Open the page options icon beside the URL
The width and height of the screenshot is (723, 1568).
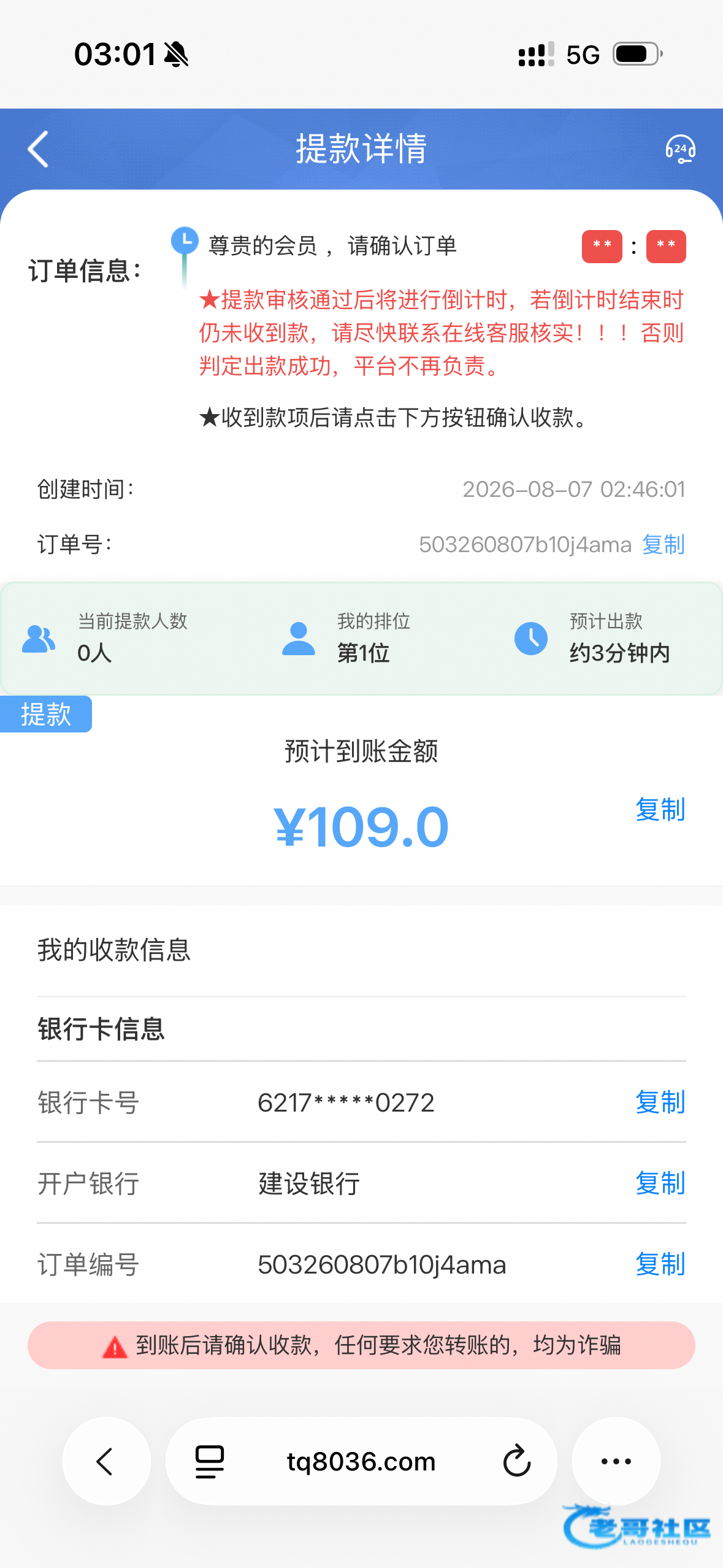[210, 1461]
